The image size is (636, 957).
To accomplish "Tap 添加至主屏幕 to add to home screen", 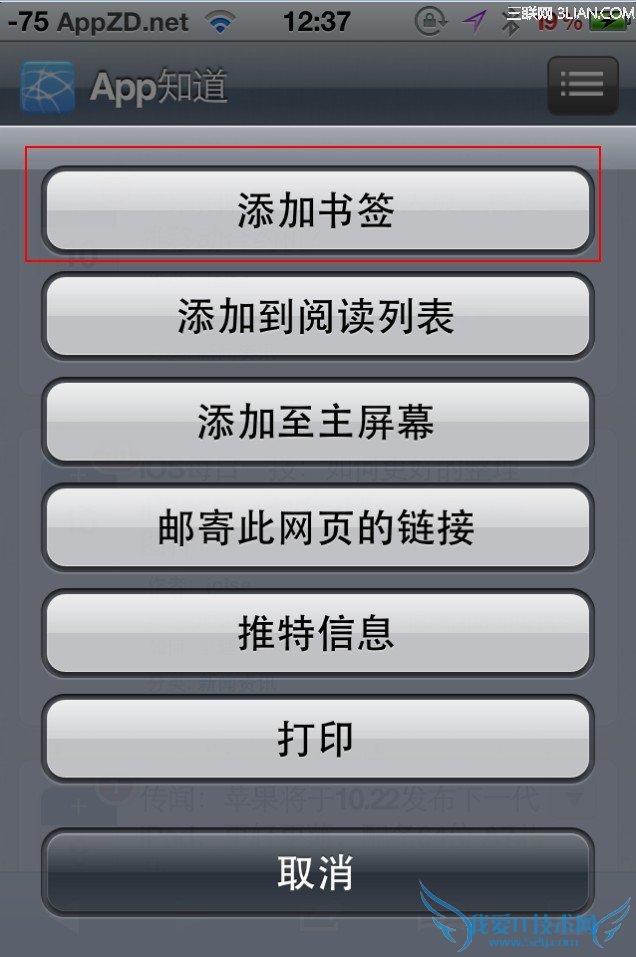I will pyautogui.click(x=317, y=421).
